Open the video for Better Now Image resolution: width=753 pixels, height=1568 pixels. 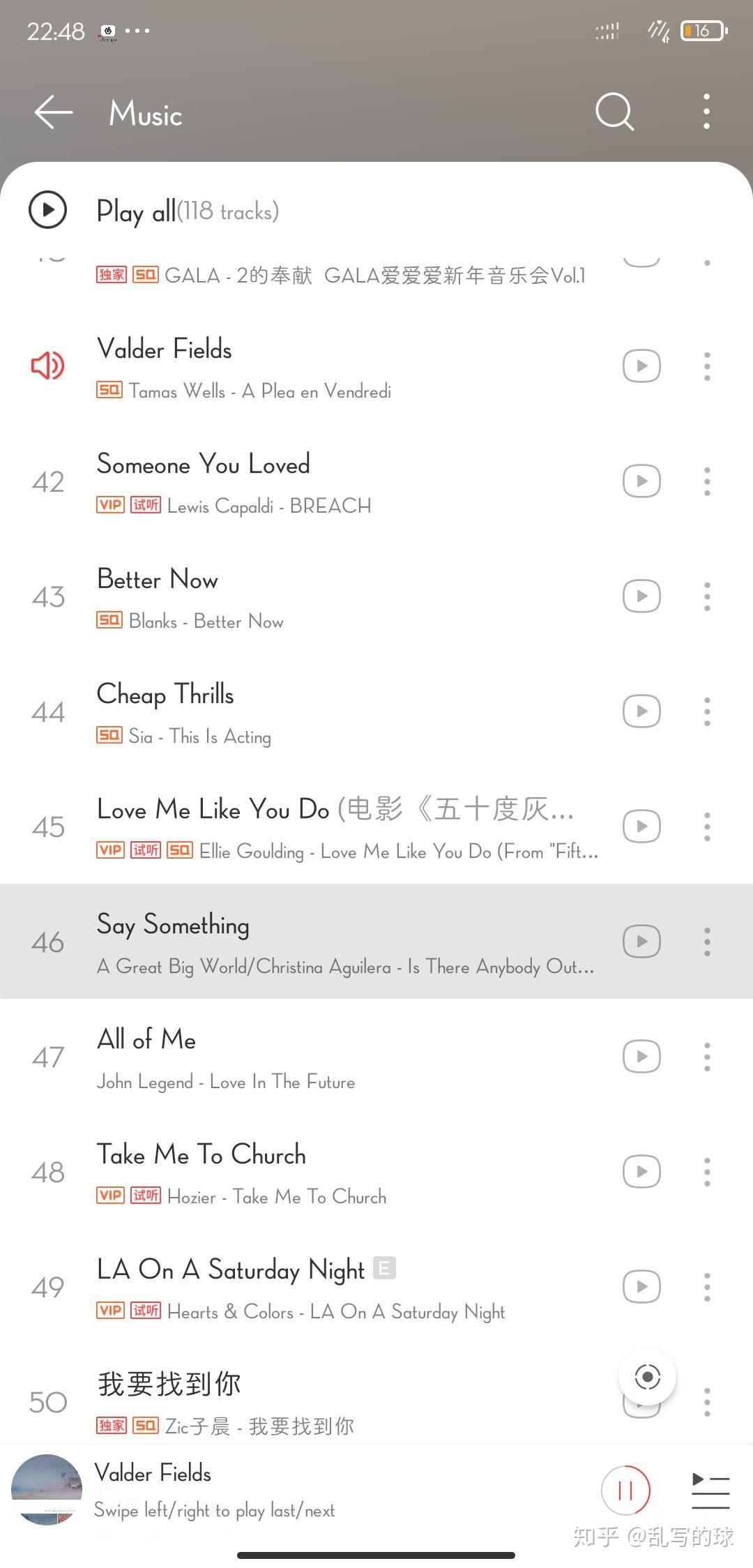641,596
